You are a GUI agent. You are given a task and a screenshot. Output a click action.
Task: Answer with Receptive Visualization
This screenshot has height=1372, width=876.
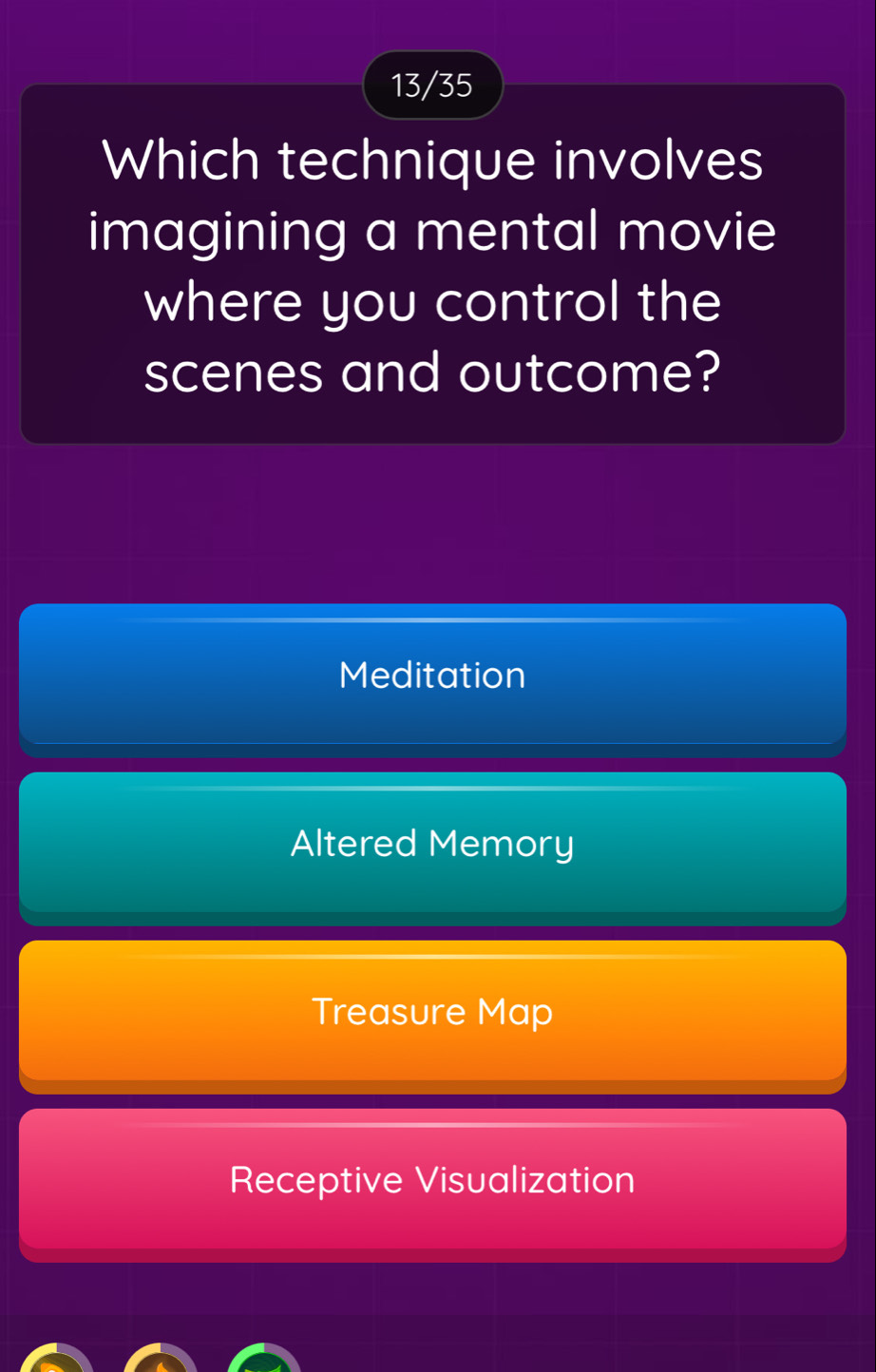pos(432,1180)
